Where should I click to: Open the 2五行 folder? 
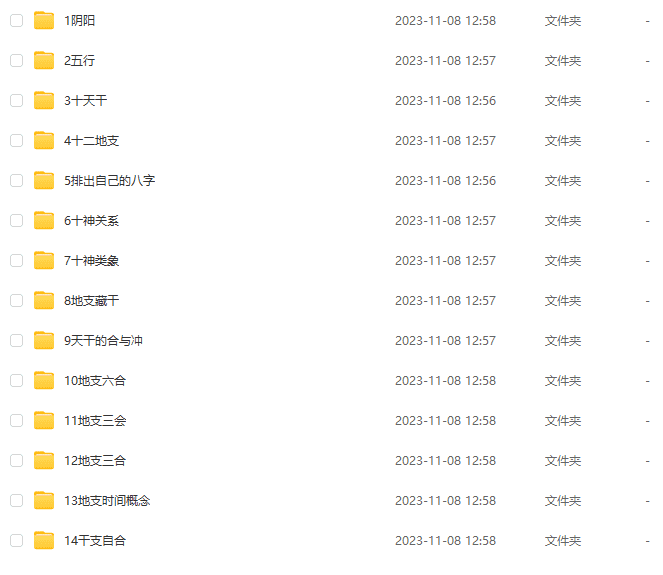point(80,61)
